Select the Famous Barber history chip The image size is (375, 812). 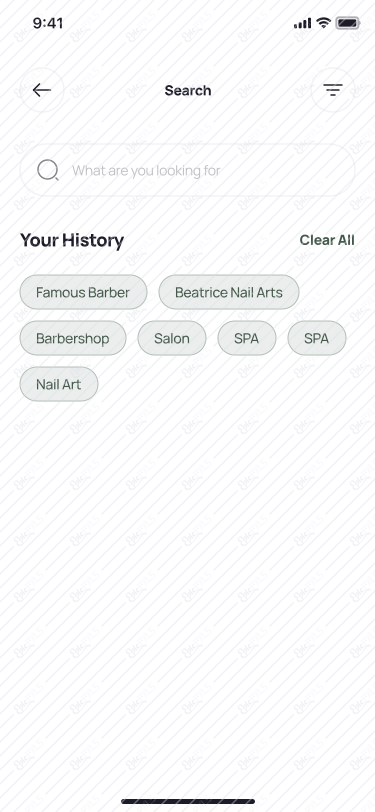click(x=83, y=292)
